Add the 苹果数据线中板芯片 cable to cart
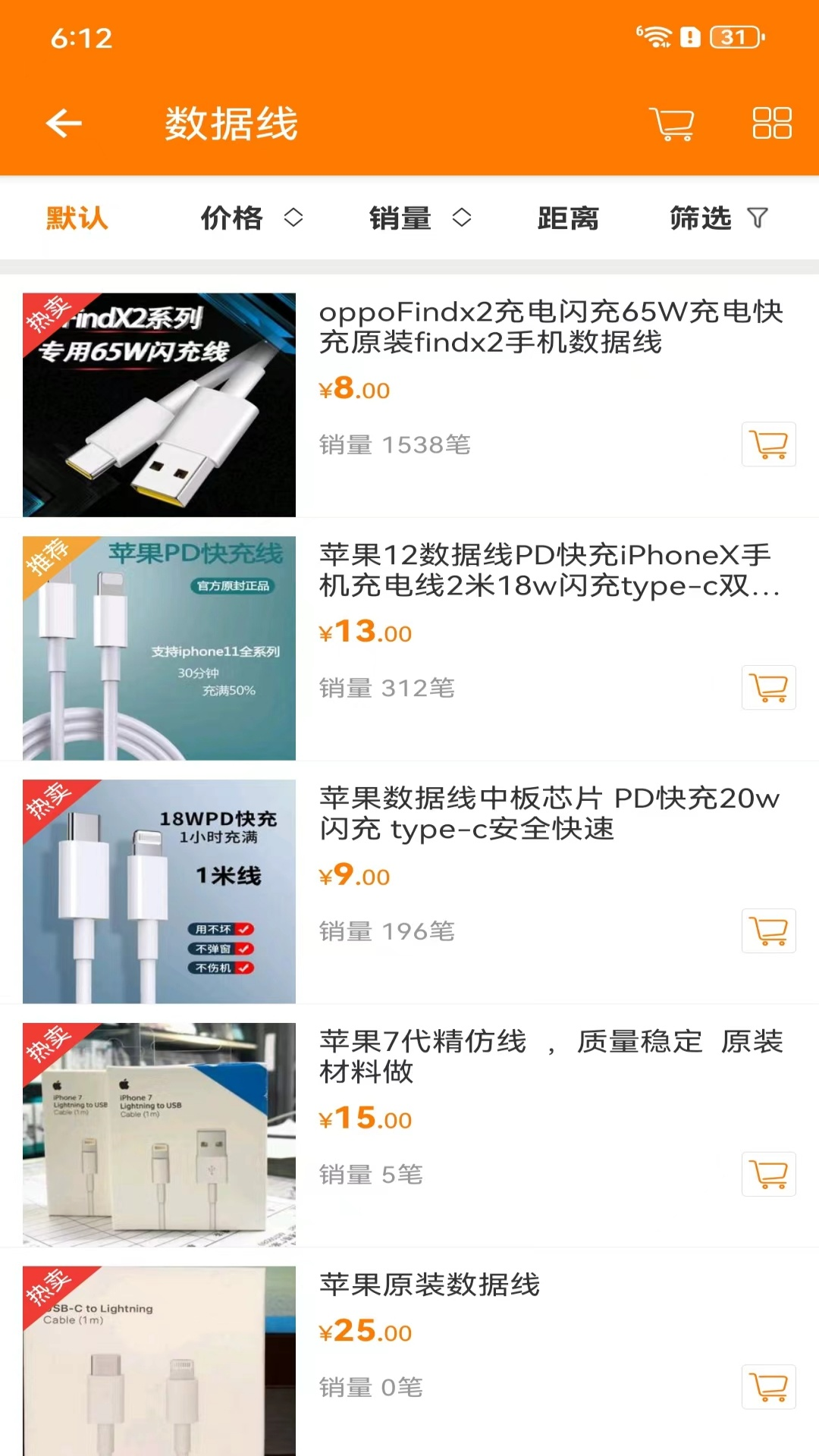This screenshot has width=819, height=1456. click(x=769, y=931)
